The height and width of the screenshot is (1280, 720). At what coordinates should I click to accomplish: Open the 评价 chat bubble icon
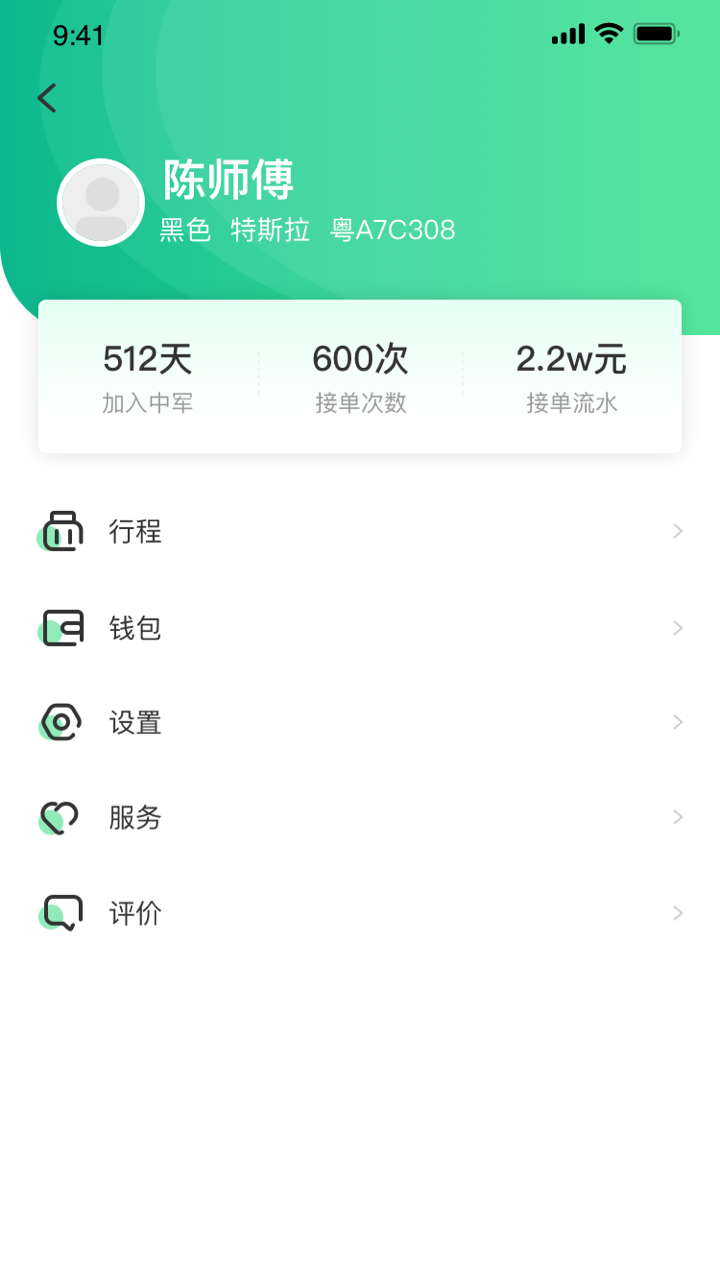[x=61, y=912]
